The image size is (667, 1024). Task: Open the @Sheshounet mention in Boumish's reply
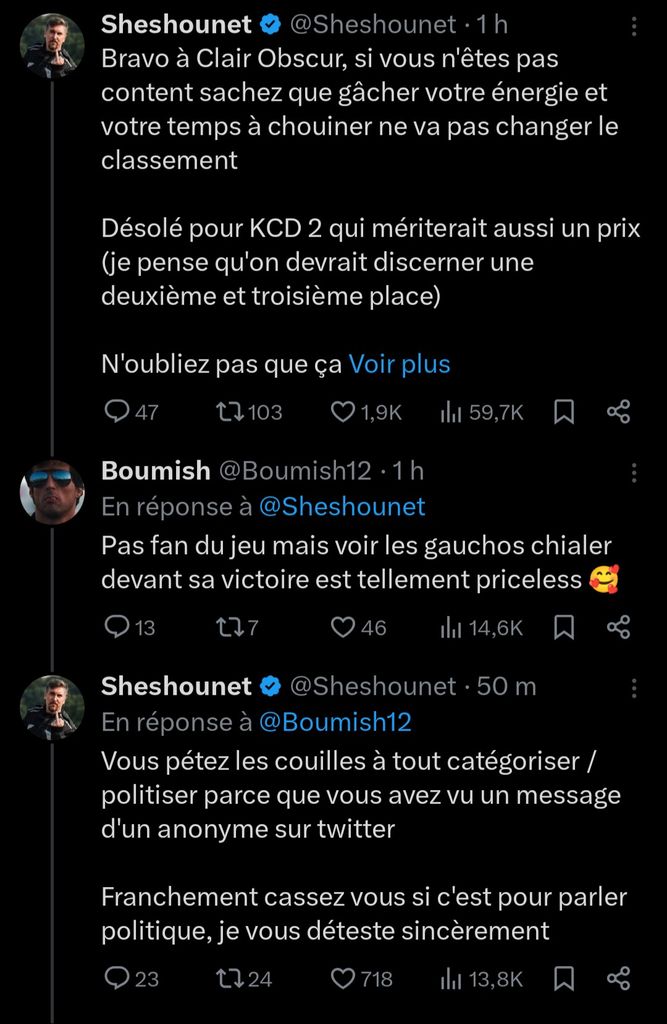pyautogui.click(x=342, y=507)
